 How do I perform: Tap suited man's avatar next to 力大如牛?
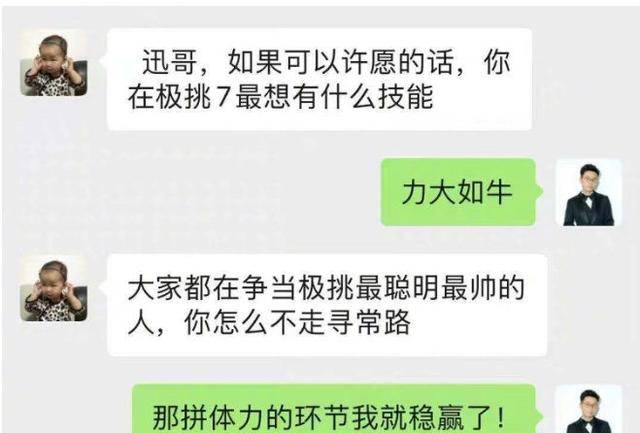click(x=588, y=192)
